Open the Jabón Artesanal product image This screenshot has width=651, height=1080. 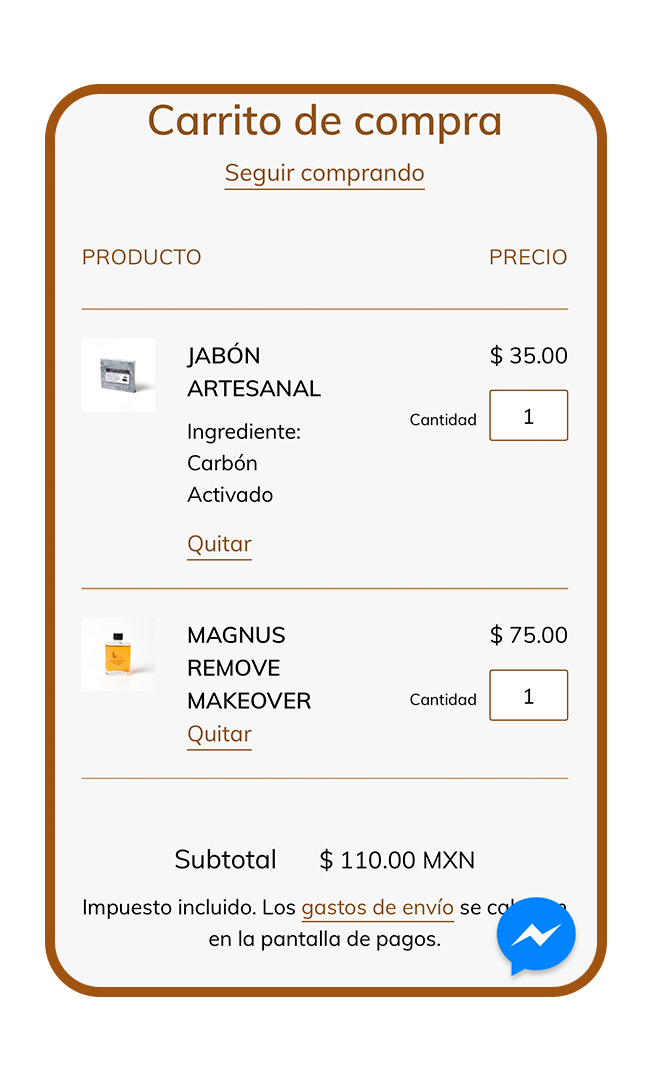coord(118,375)
